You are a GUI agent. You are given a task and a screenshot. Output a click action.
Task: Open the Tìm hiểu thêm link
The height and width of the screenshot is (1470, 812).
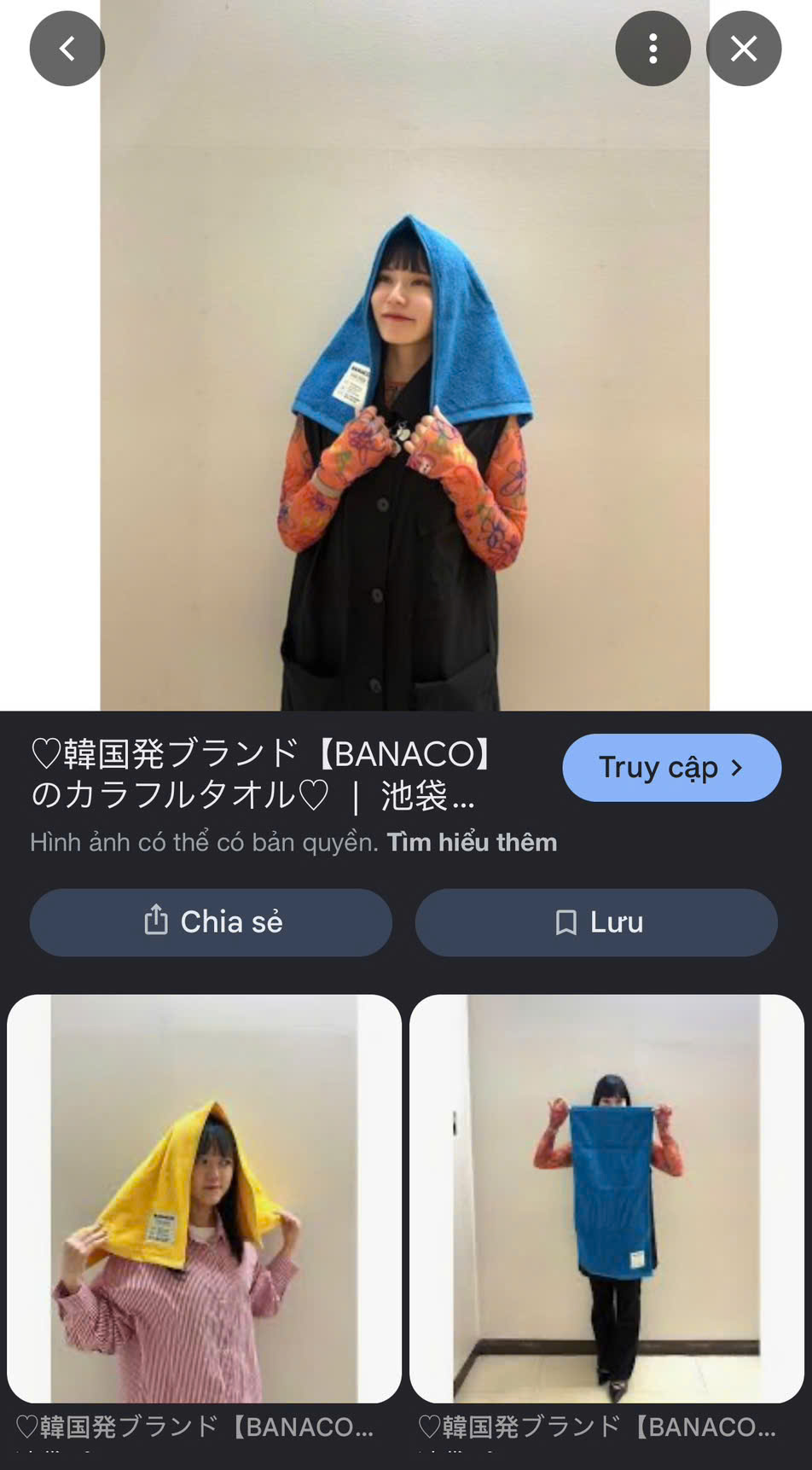pos(472,843)
